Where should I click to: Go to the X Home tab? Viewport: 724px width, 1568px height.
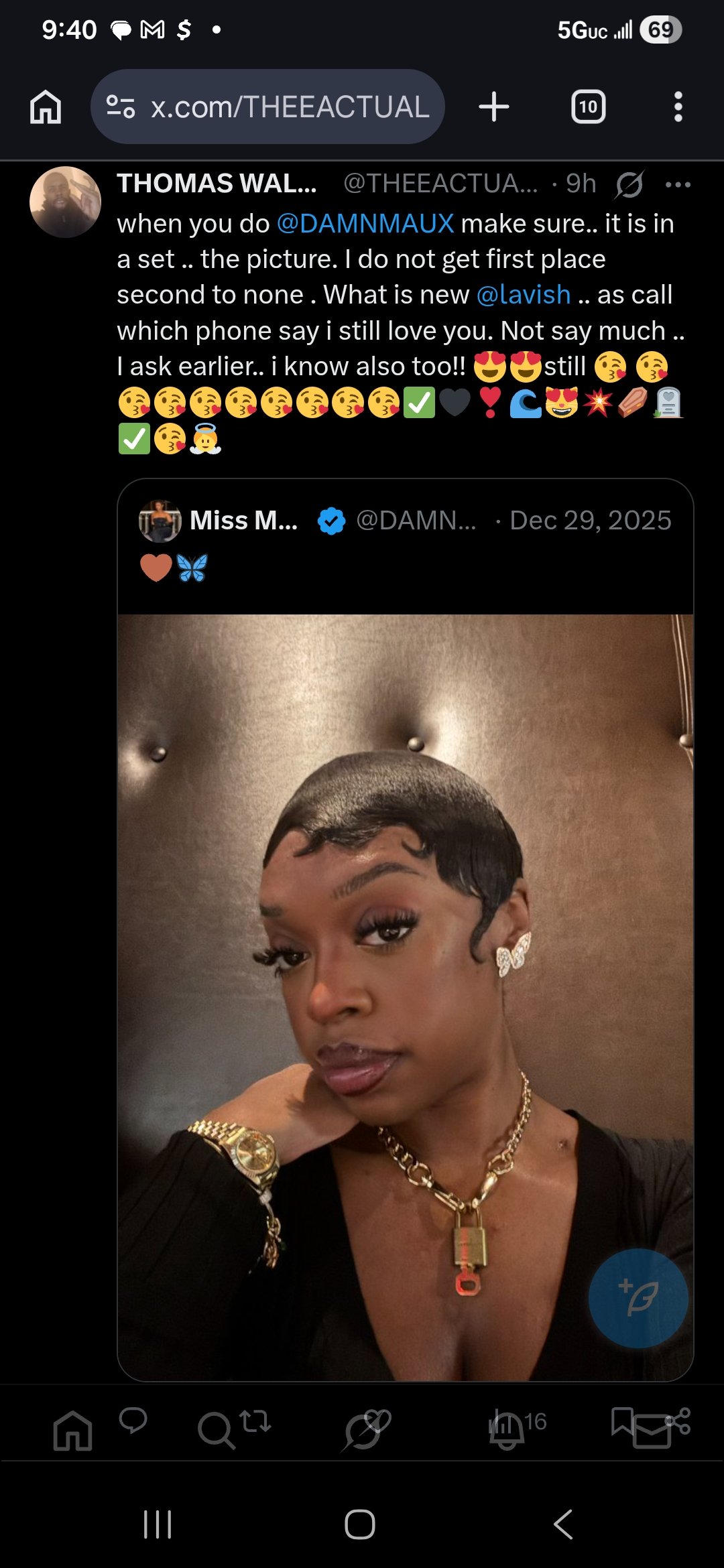pyautogui.click(x=72, y=1431)
